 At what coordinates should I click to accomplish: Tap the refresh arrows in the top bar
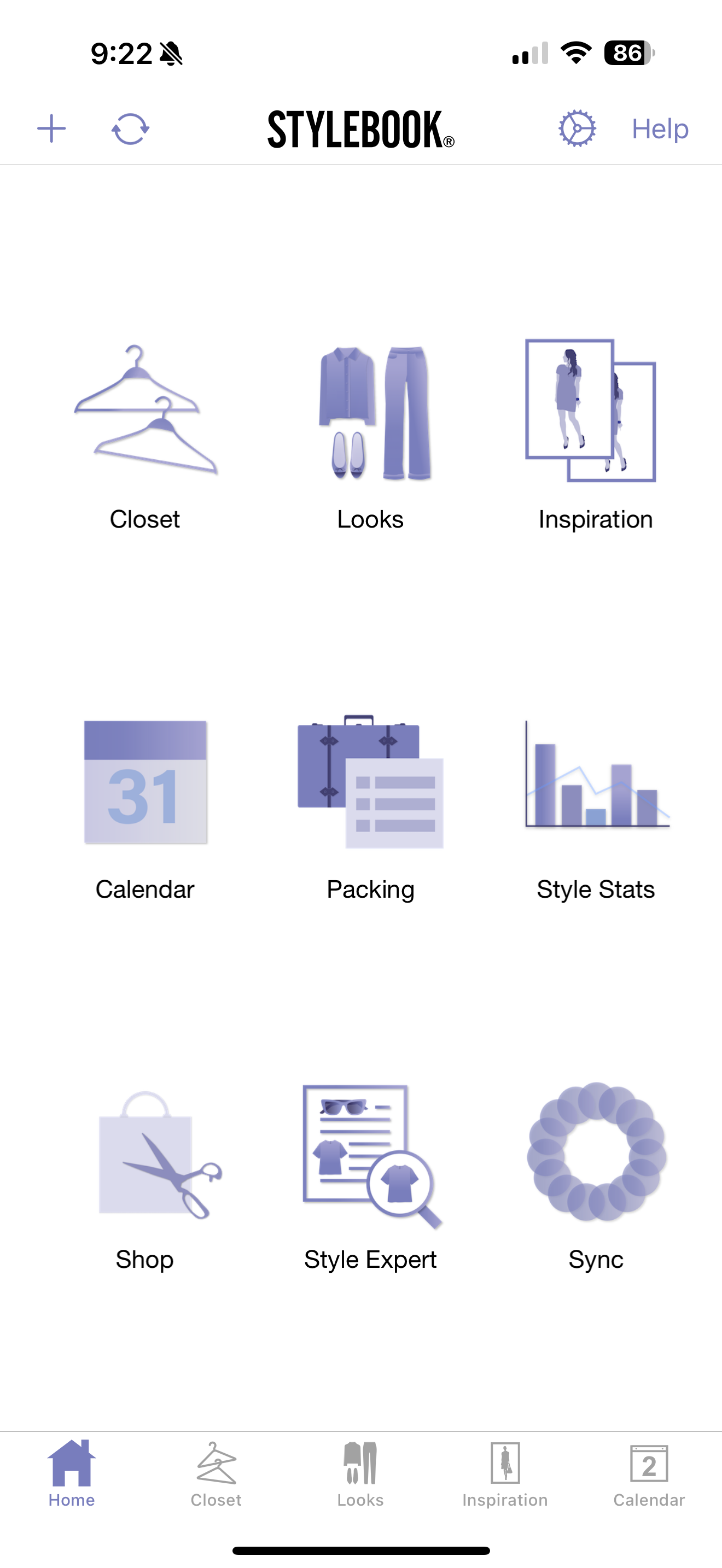point(130,128)
